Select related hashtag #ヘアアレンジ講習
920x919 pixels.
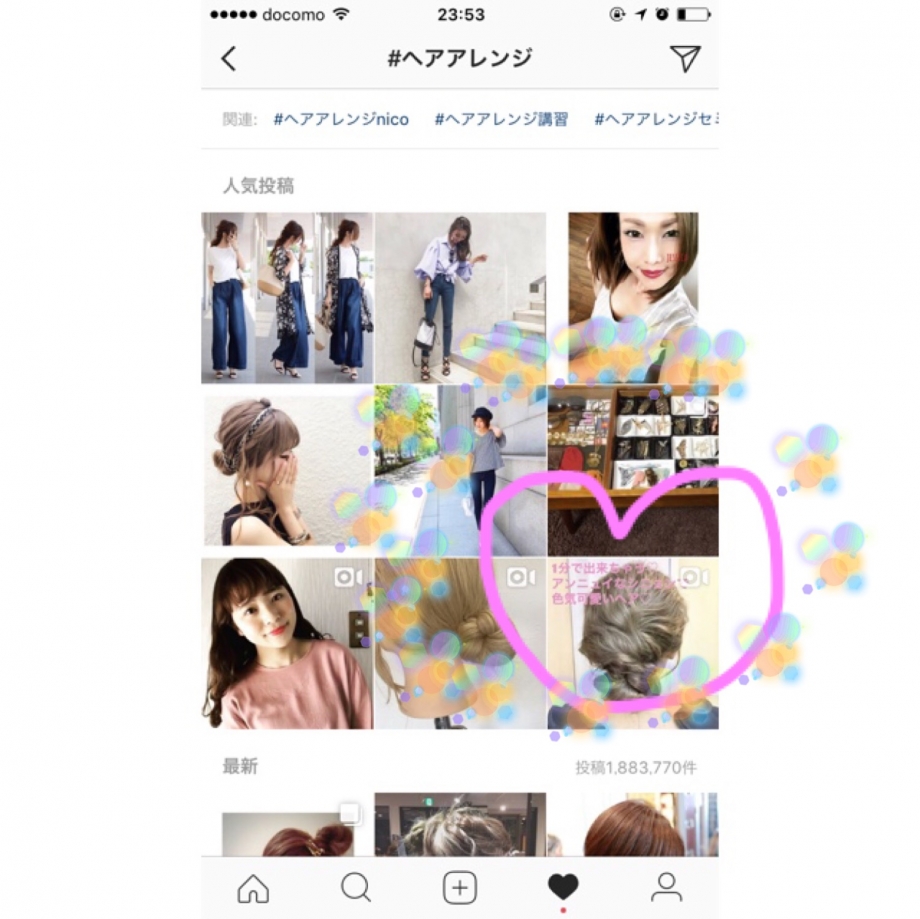(x=501, y=119)
